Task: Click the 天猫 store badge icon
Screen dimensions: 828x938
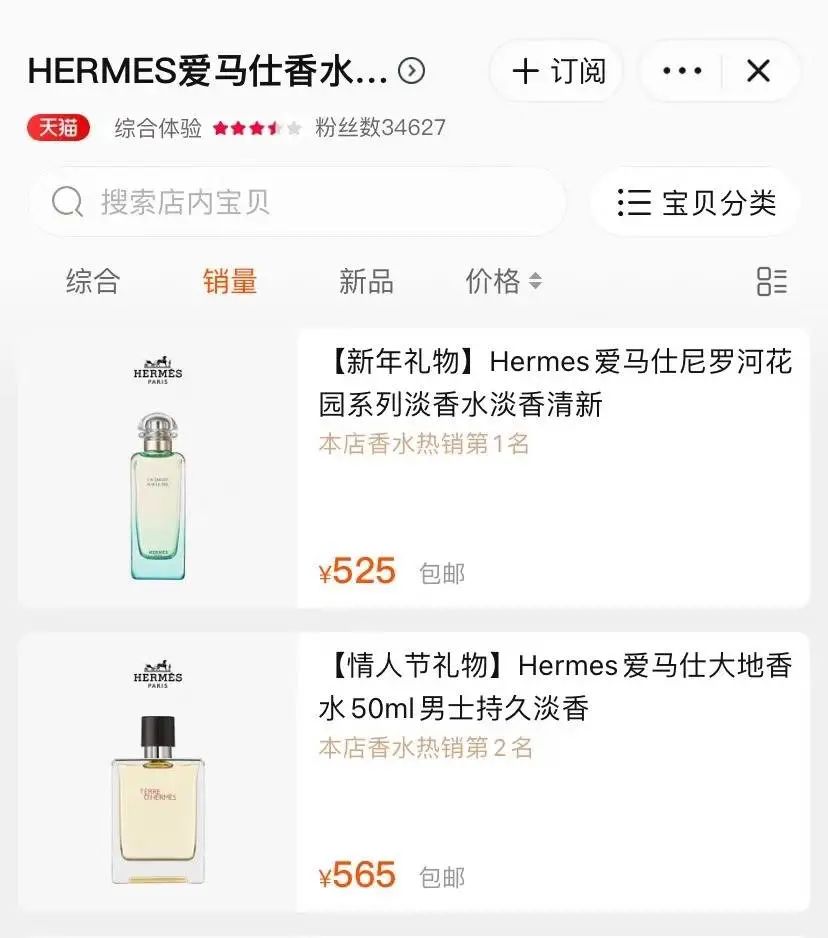Action: tap(55, 128)
